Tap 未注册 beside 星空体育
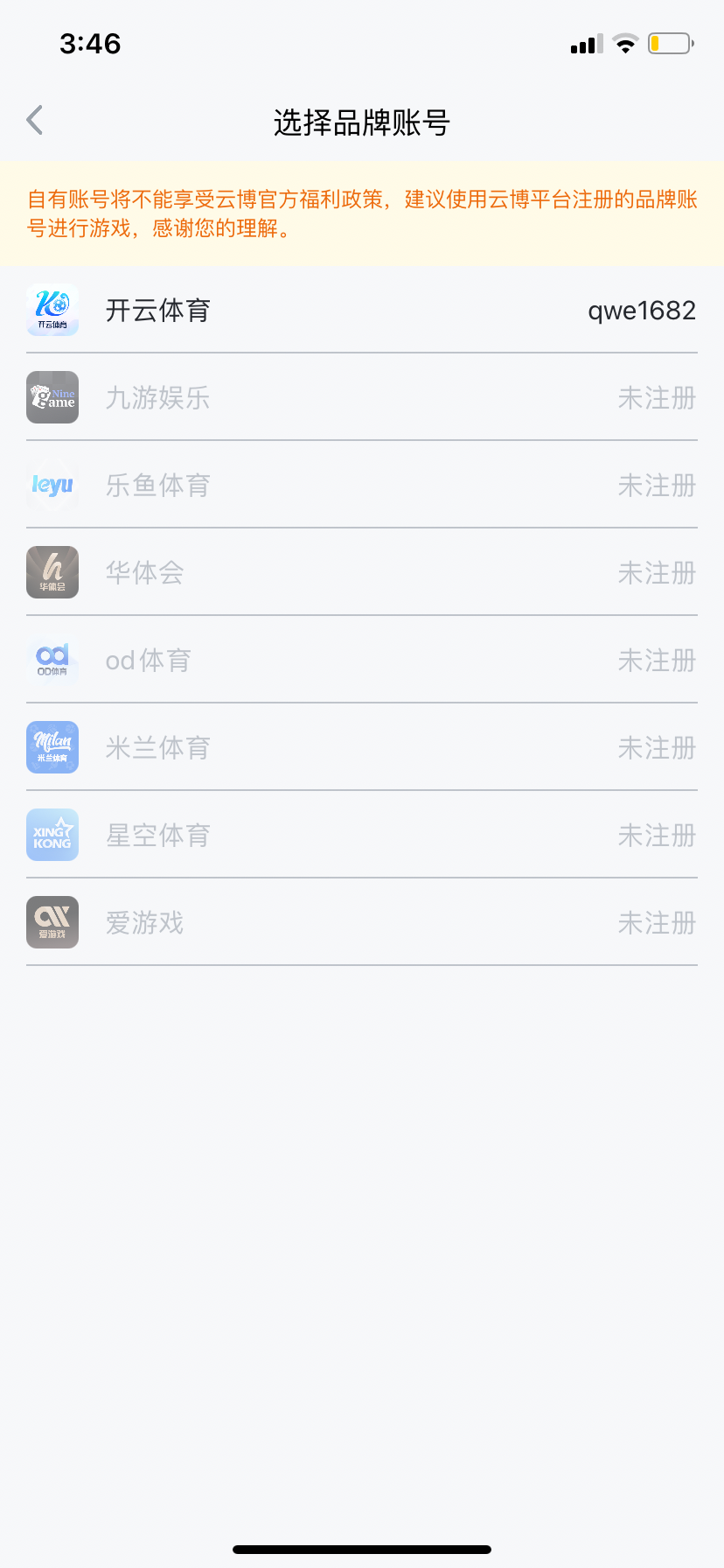724x1568 pixels. tap(657, 835)
